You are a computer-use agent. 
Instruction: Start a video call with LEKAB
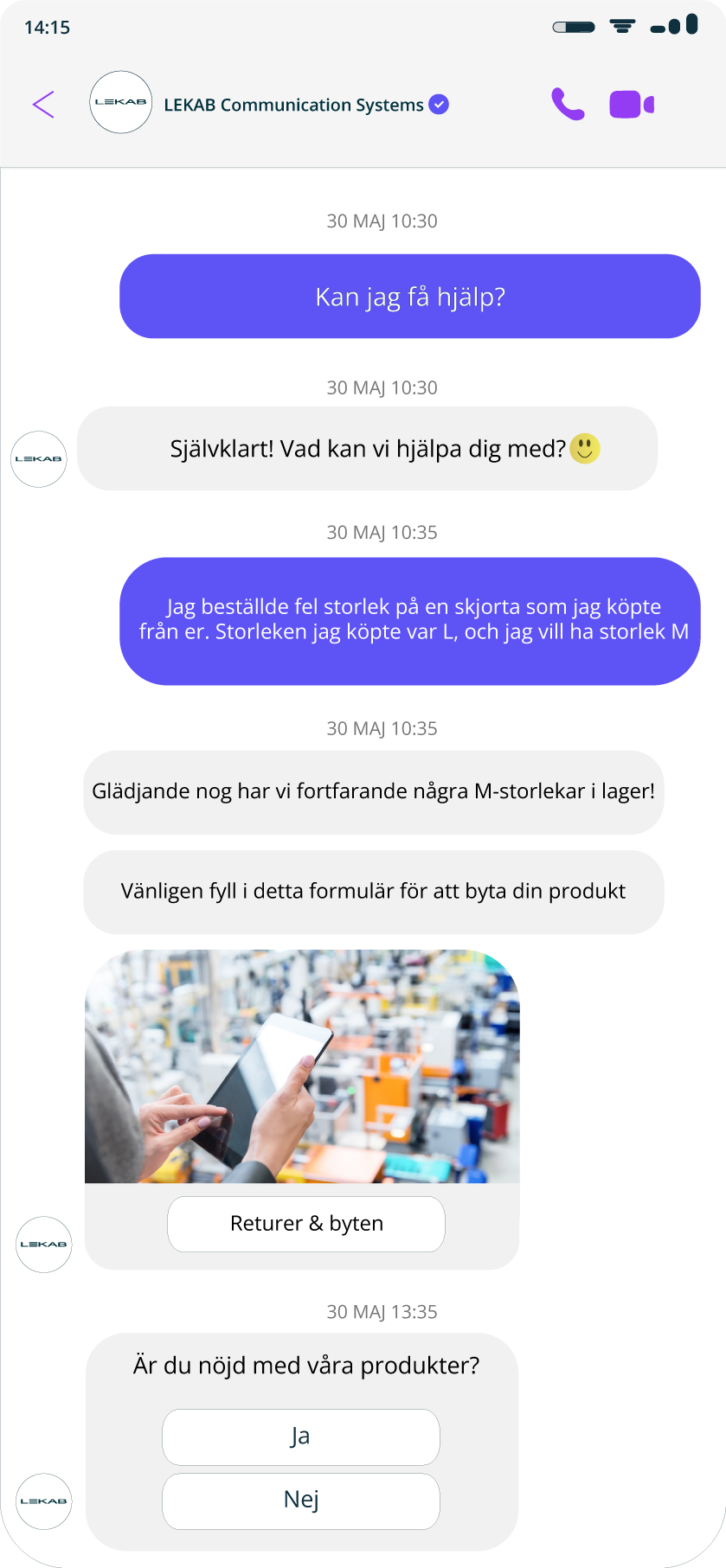[x=632, y=105]
